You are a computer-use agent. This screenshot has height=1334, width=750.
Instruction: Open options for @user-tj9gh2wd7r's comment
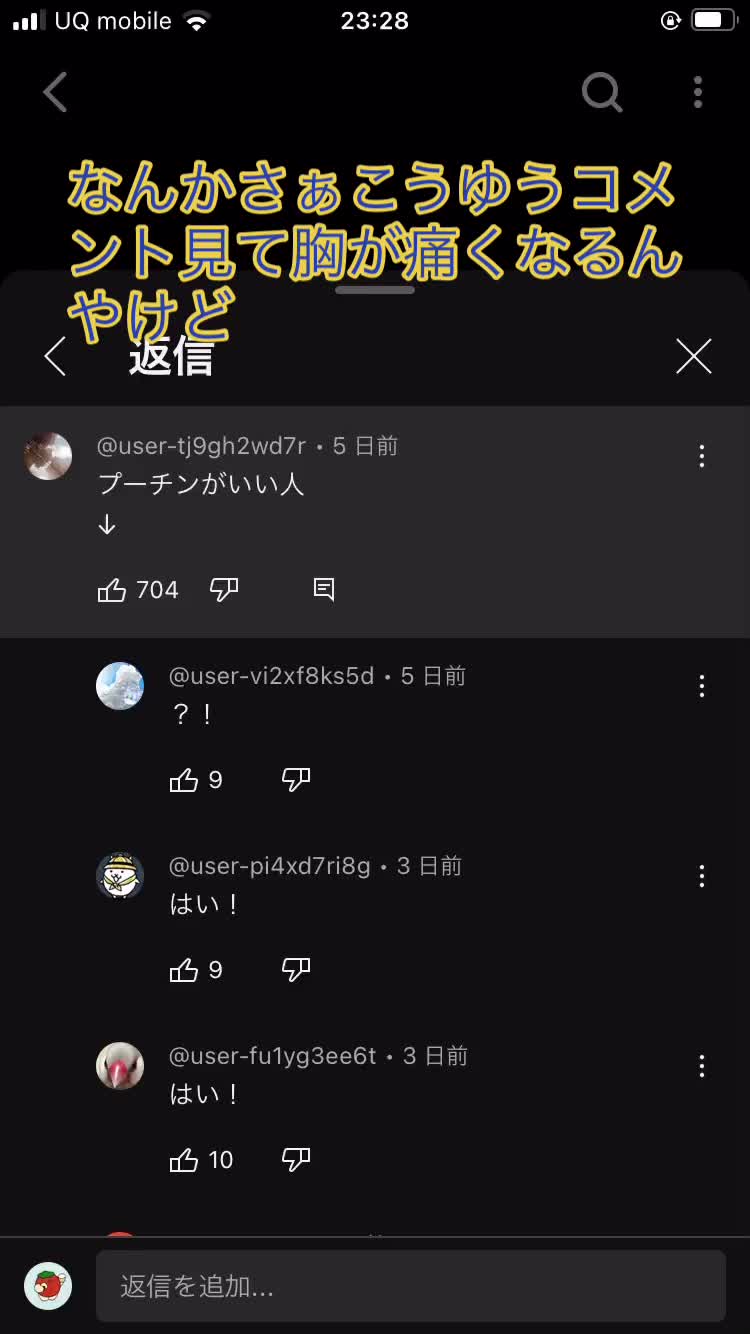coord(702,456)
